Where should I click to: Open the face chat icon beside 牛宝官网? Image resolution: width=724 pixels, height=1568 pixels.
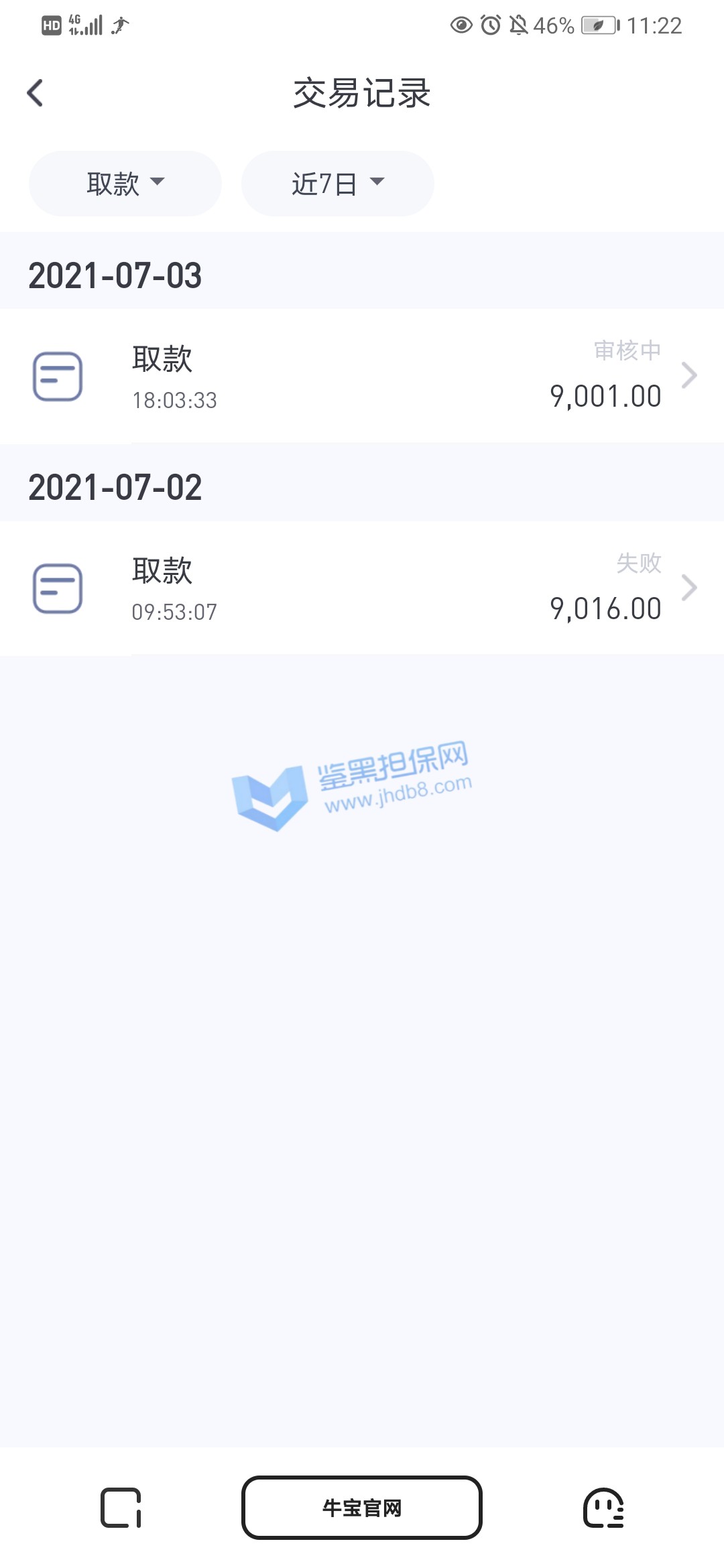[603, 1508]
